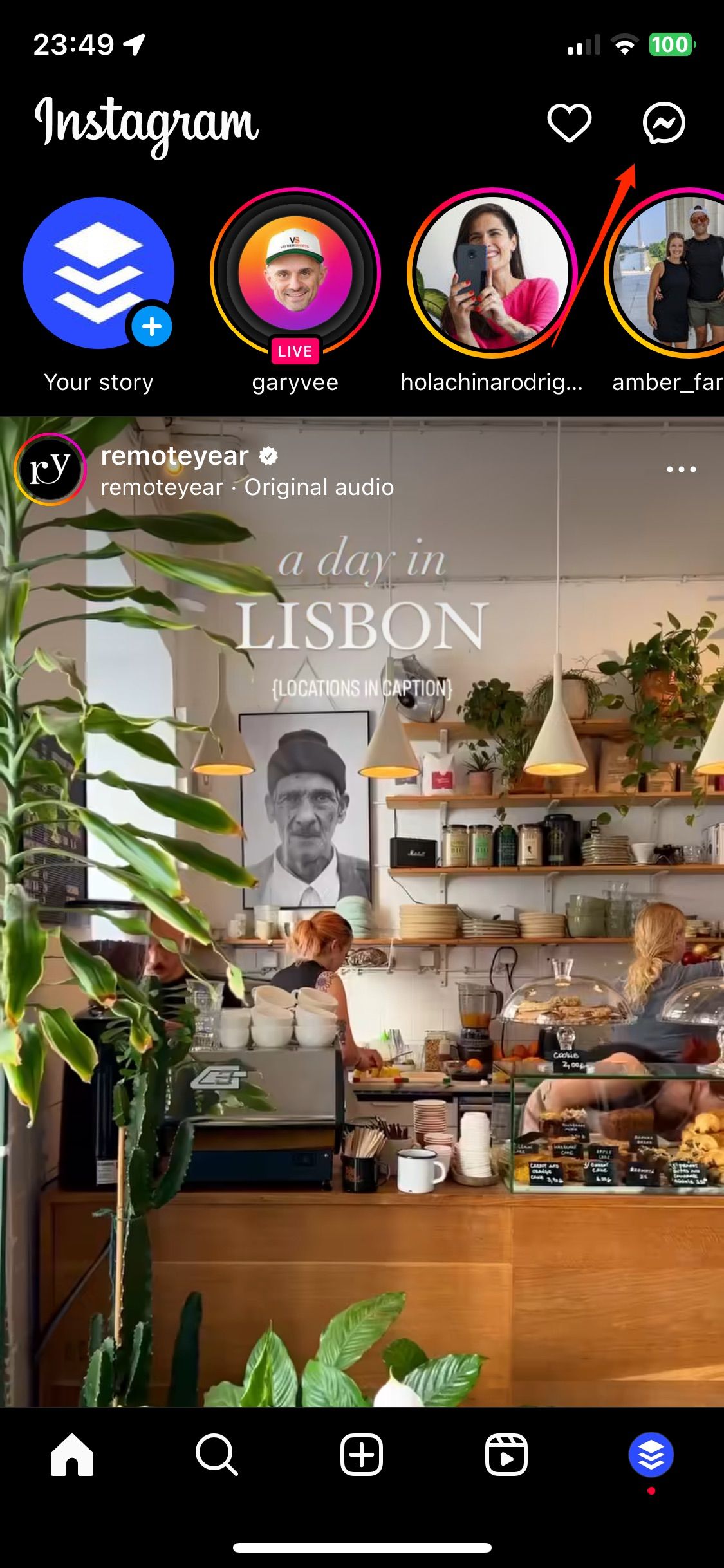Screen dimensions: 724x1568
Task: Watch garyvee's live story
Action: click(x=295, y=274)
